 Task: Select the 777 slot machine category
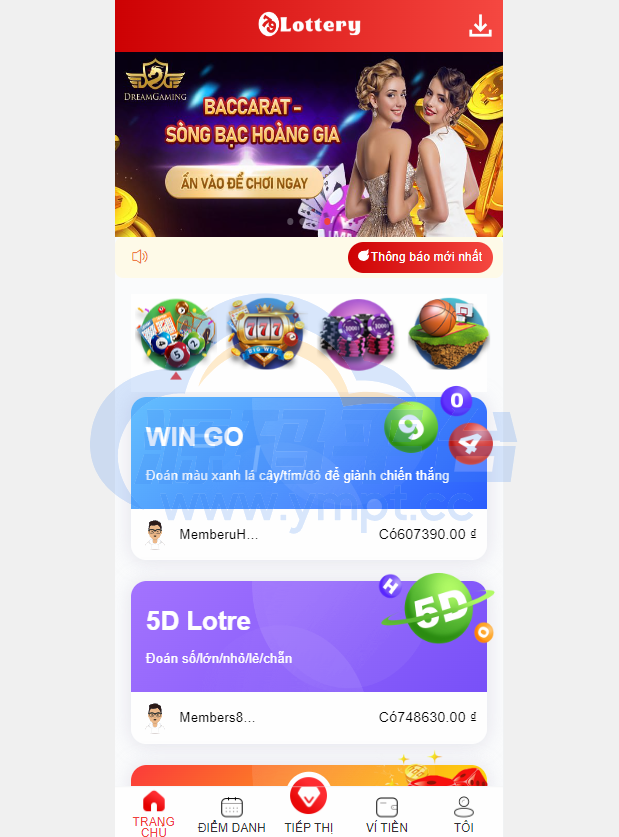coord(265,334)
